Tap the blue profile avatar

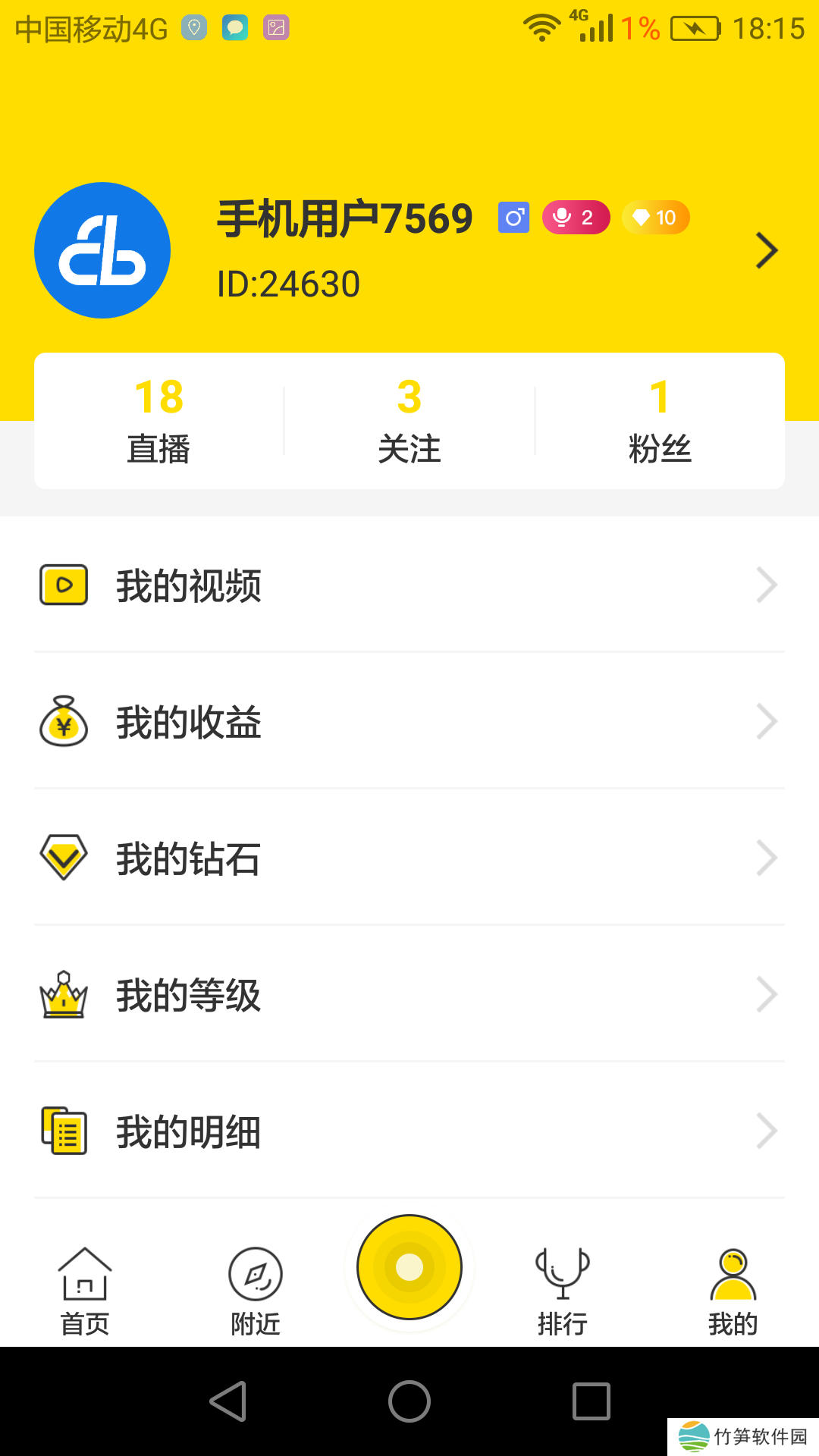[102, 250]
